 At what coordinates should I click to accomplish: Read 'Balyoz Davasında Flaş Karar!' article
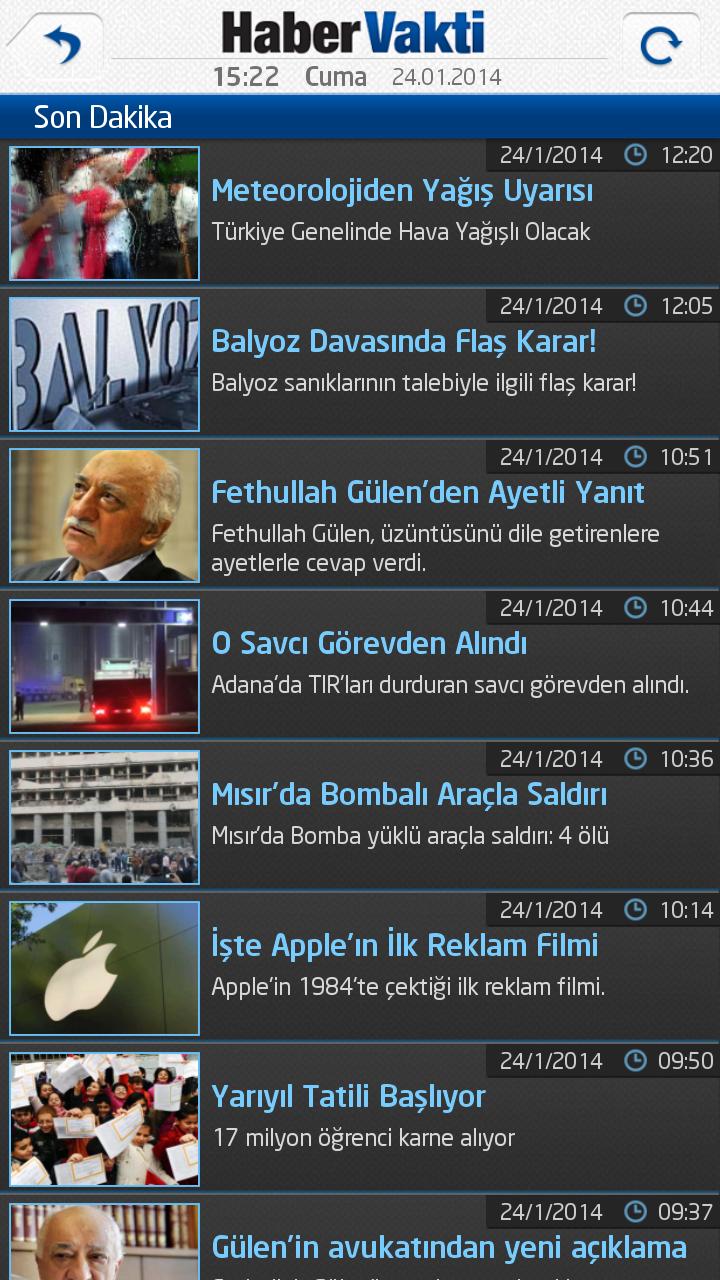click(404, 342)
